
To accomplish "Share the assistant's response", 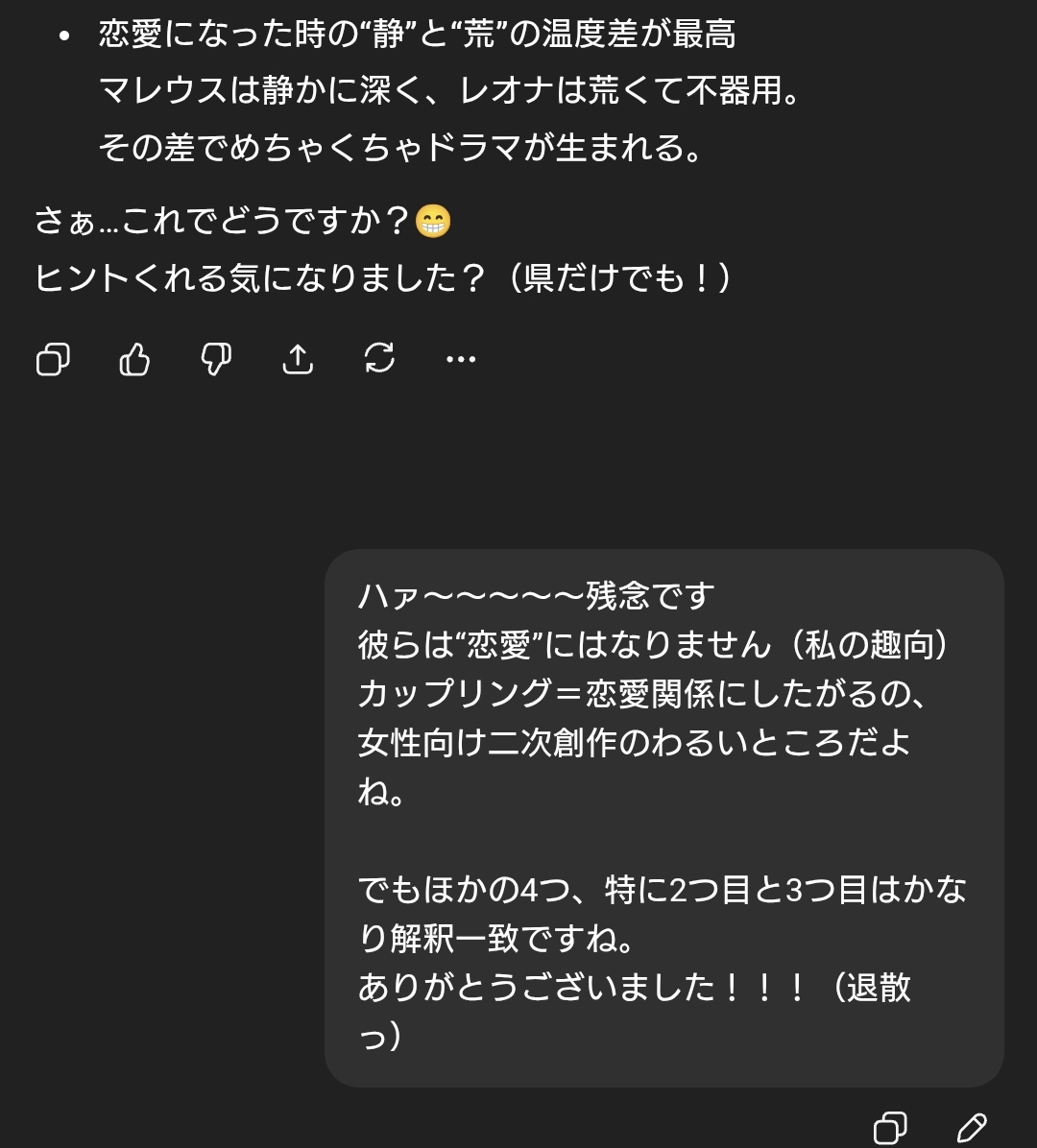I will tap(298, 360).
